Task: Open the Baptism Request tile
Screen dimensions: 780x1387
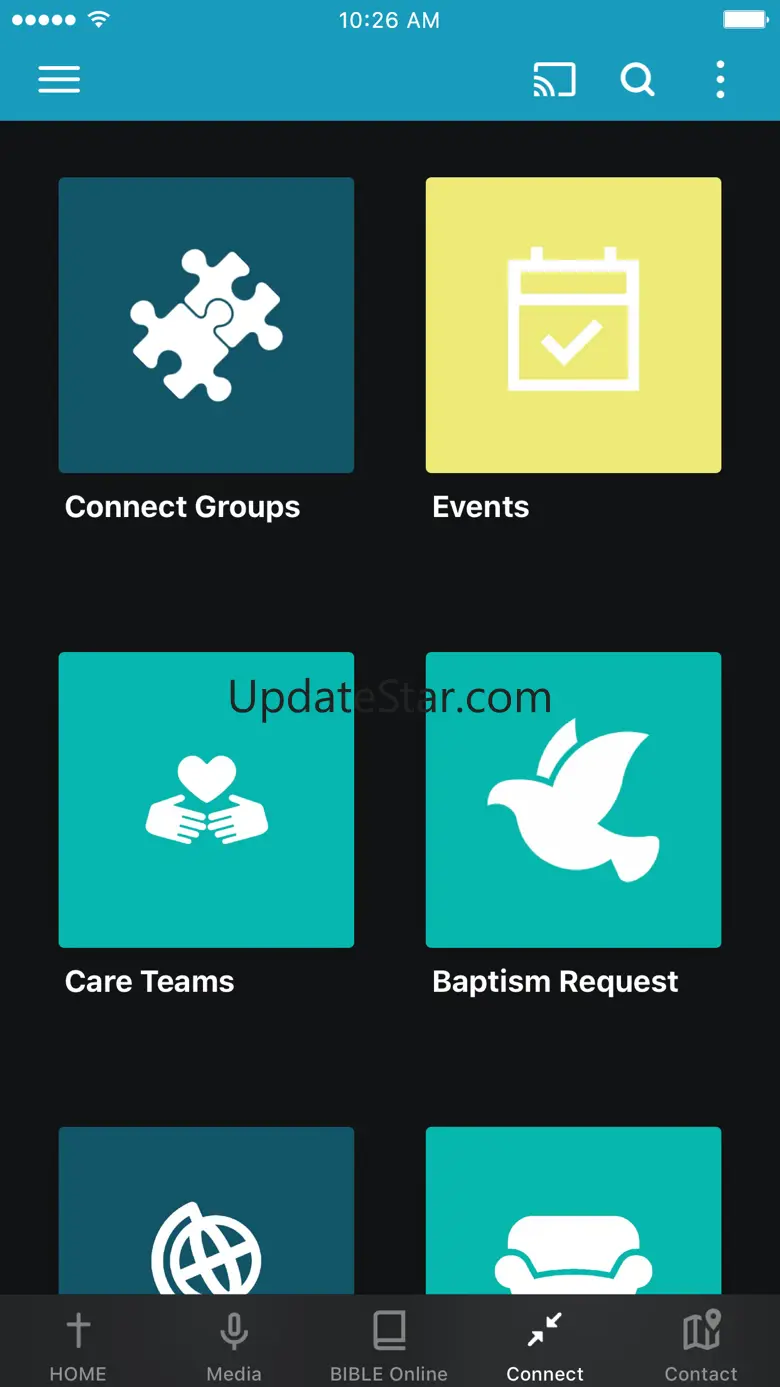Action: (573, 799)
